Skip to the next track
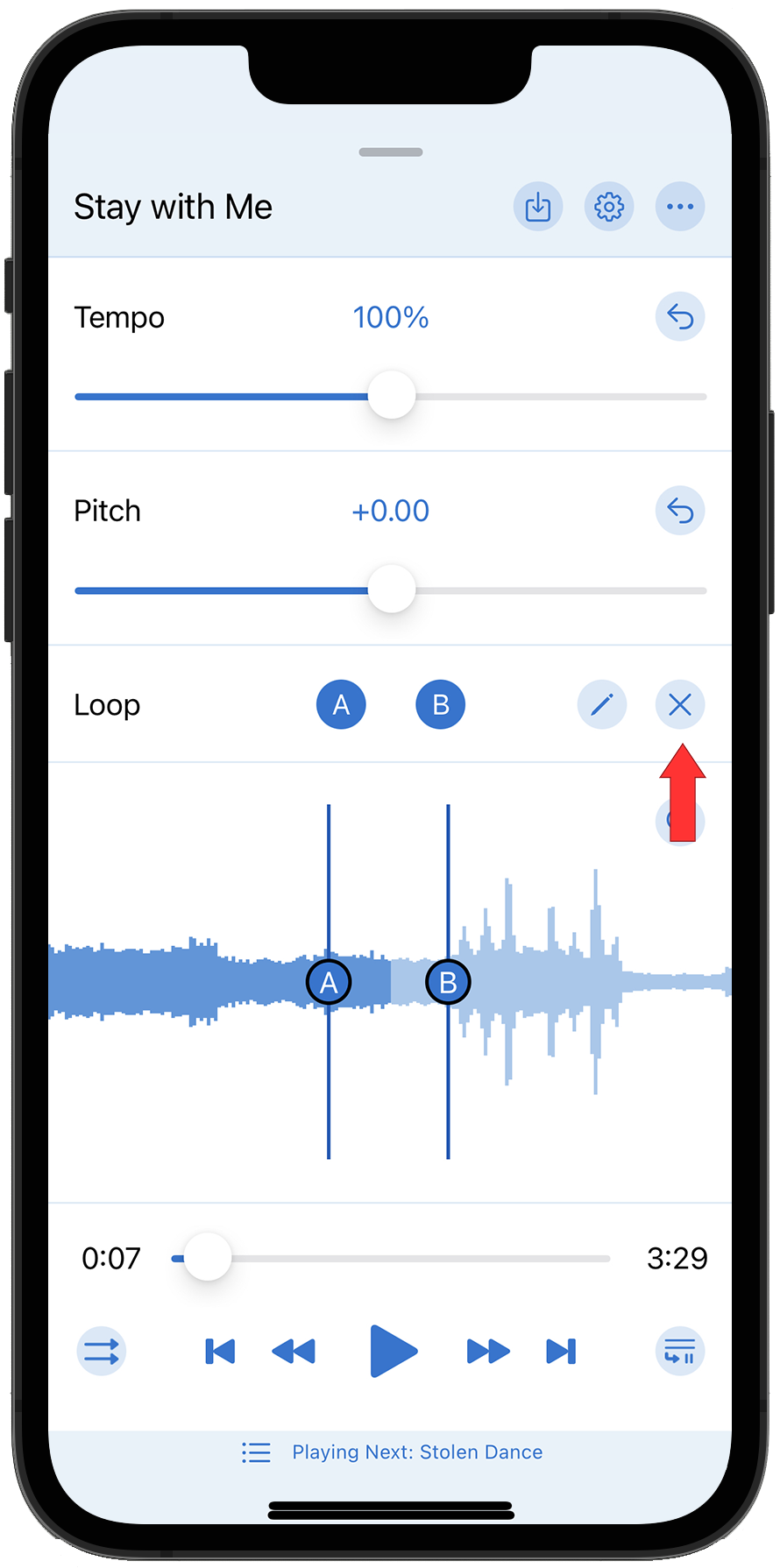 pyautogui.click(x=561, y=1352)
